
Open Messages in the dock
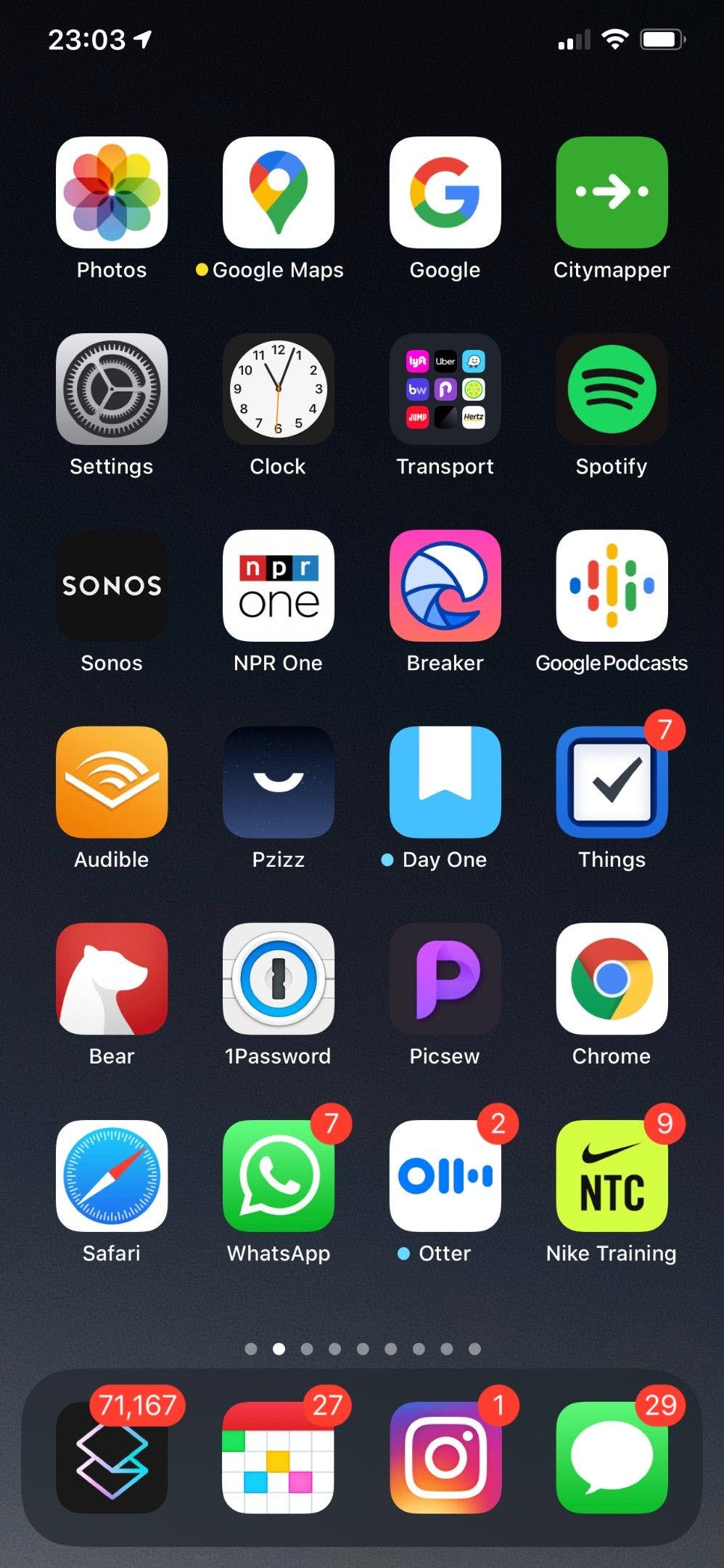612,1457
